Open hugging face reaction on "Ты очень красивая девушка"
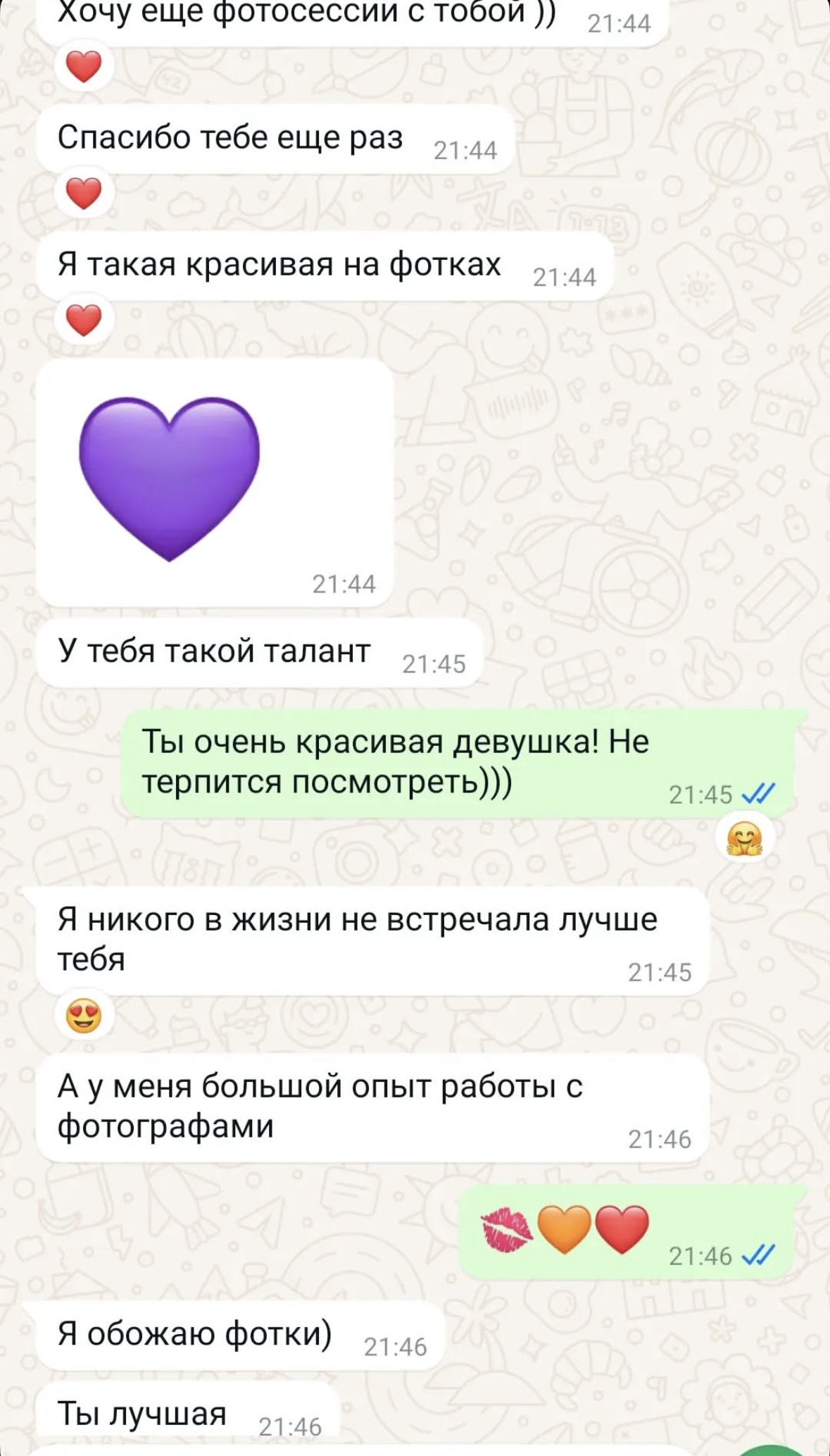The image size is (830, 1456). coord(745,839)
